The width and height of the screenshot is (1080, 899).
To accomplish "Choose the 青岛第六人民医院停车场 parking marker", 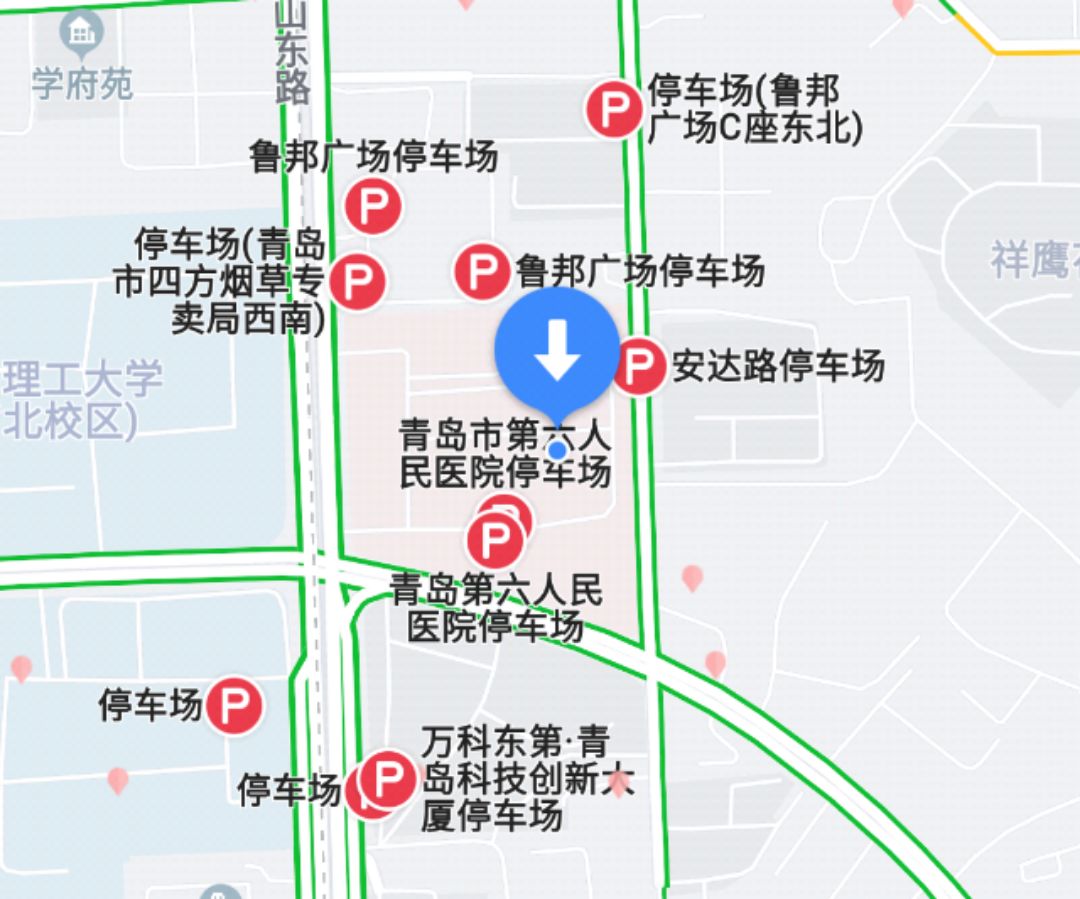I will click(494, 542).
